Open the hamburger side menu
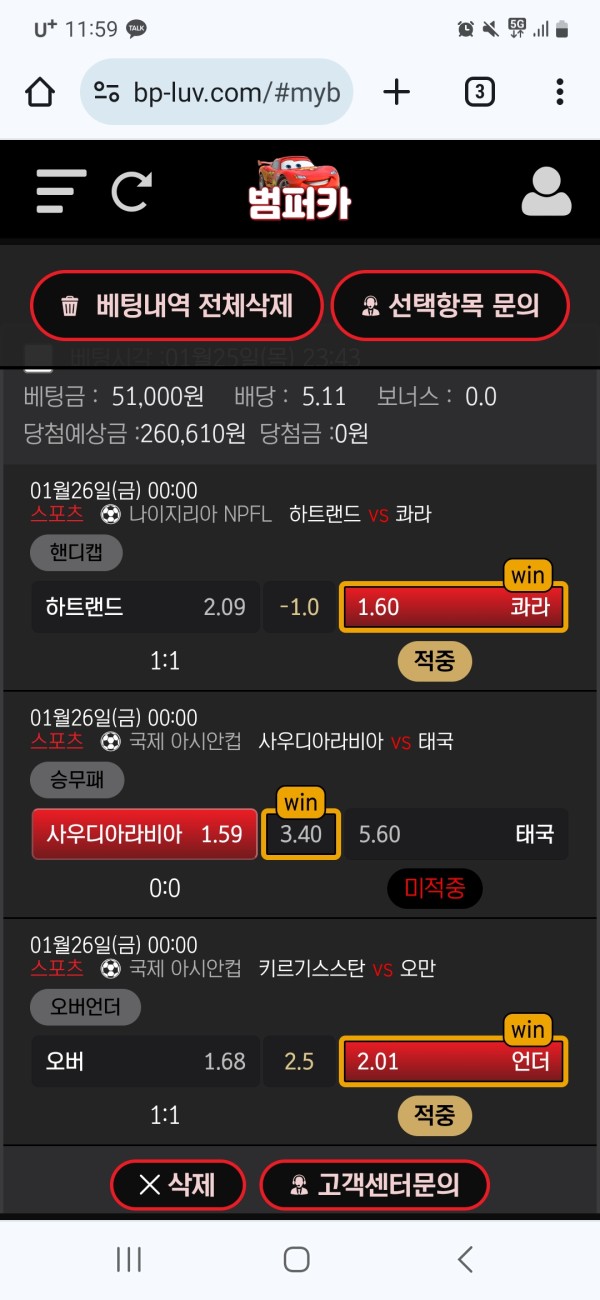 [x=61, y=190]
